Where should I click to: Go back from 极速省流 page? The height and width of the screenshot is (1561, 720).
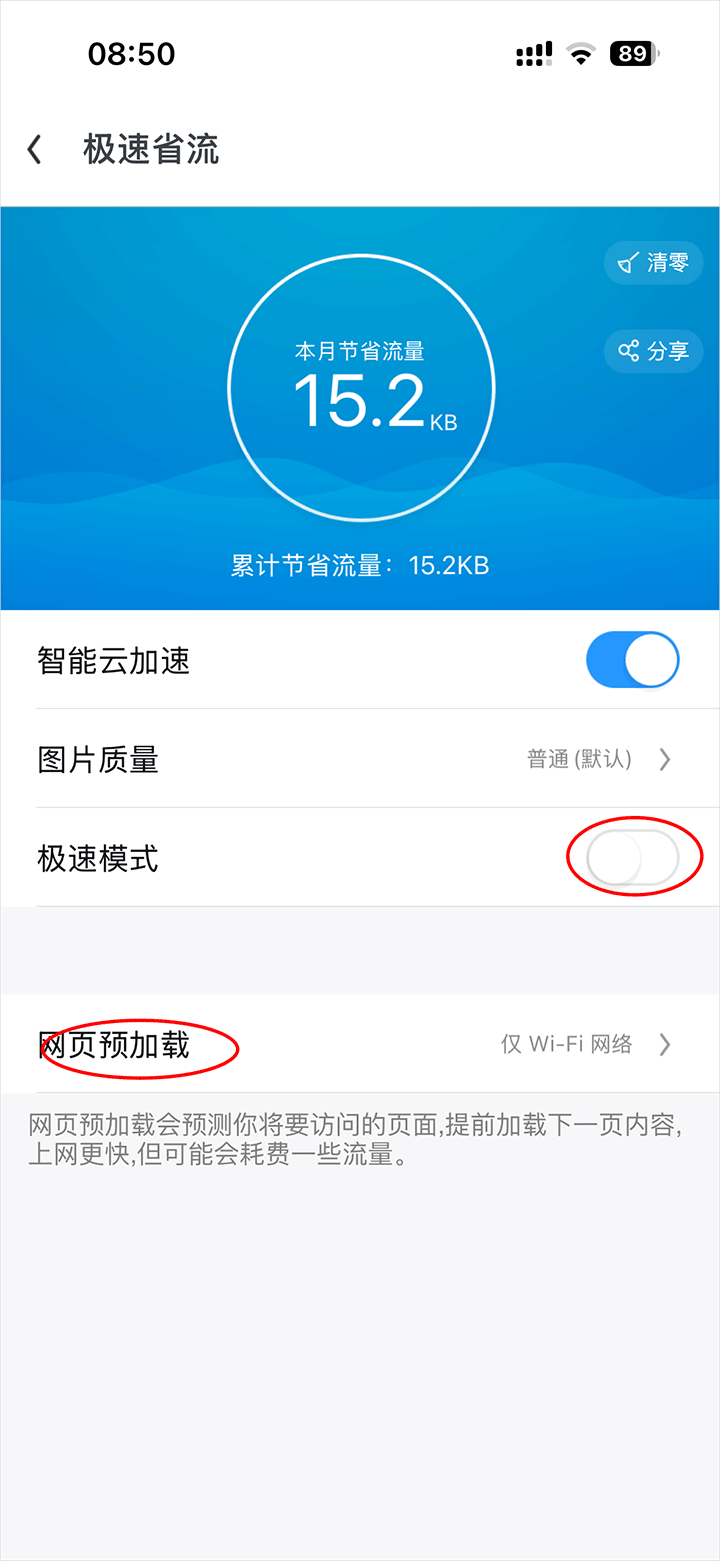pyautogui.click(x=35, y=150)
